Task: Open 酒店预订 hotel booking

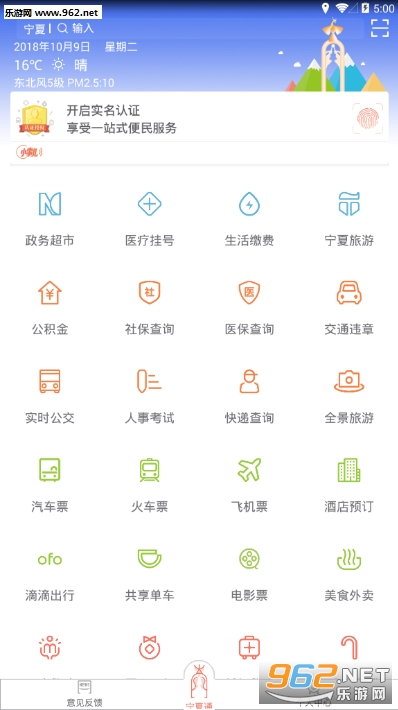Action: (x=349, y=485)
